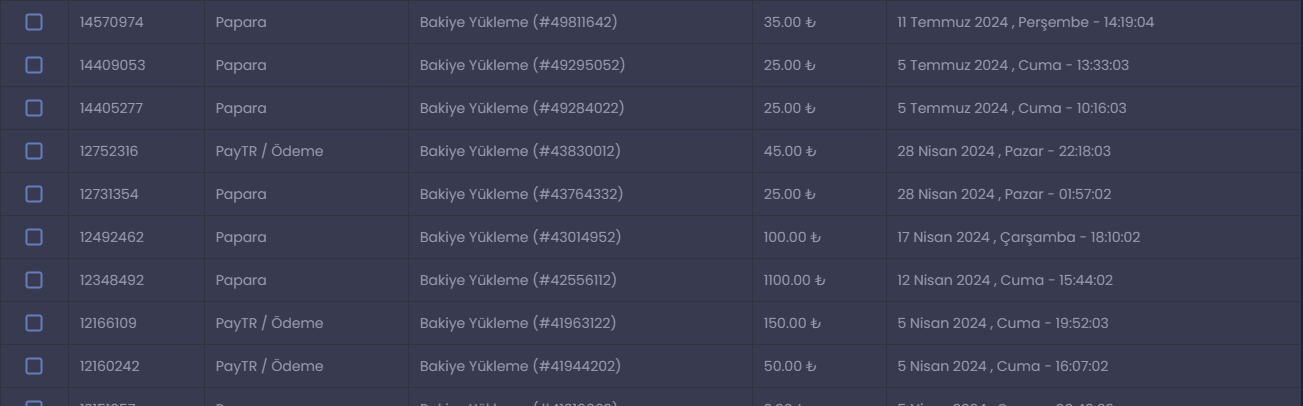This screenshot has width=1303, height=406.
Task: Check the box for transaction 12492462
Action: pos(34,237)
